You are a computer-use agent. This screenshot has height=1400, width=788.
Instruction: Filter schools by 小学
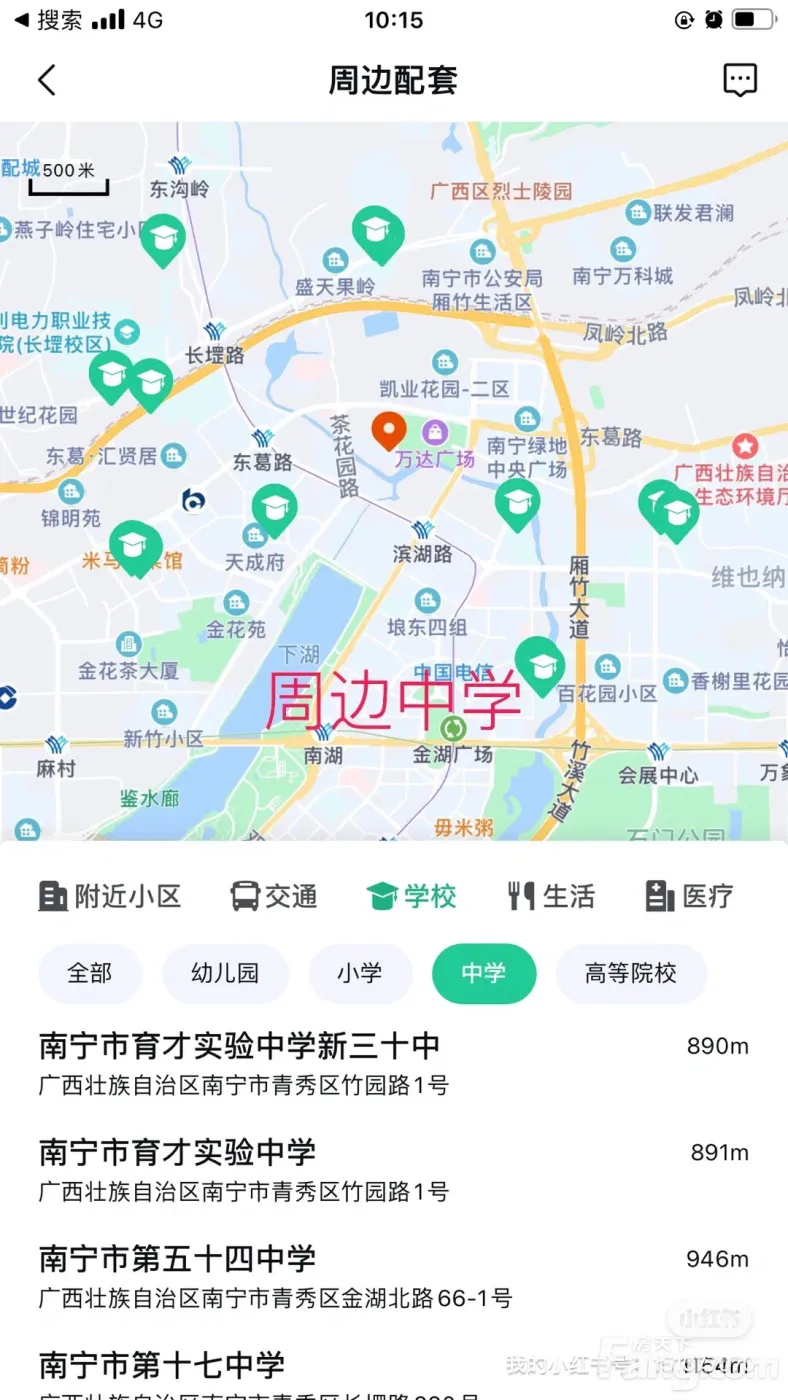(360, 973)
